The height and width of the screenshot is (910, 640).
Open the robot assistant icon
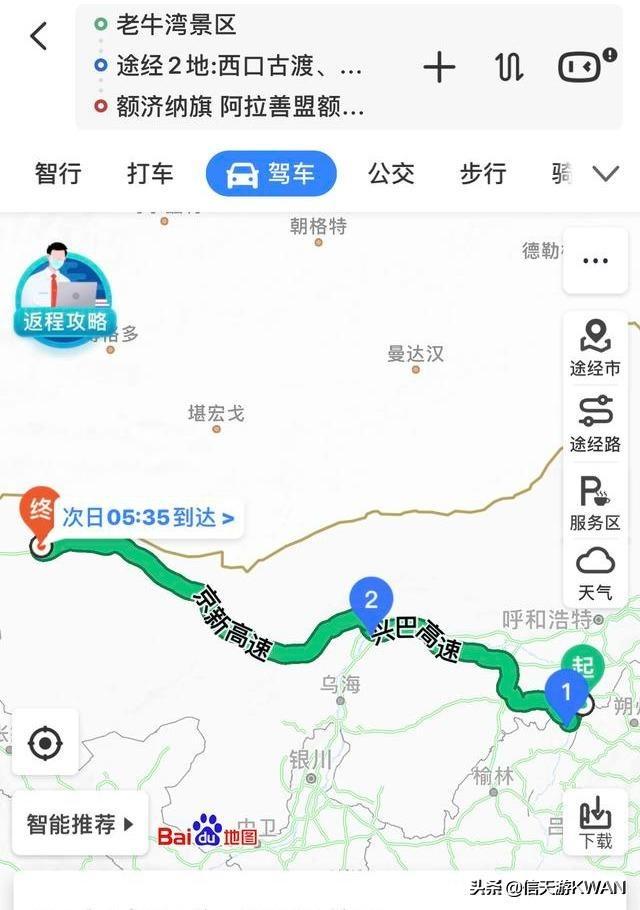[x=585, y=67]
